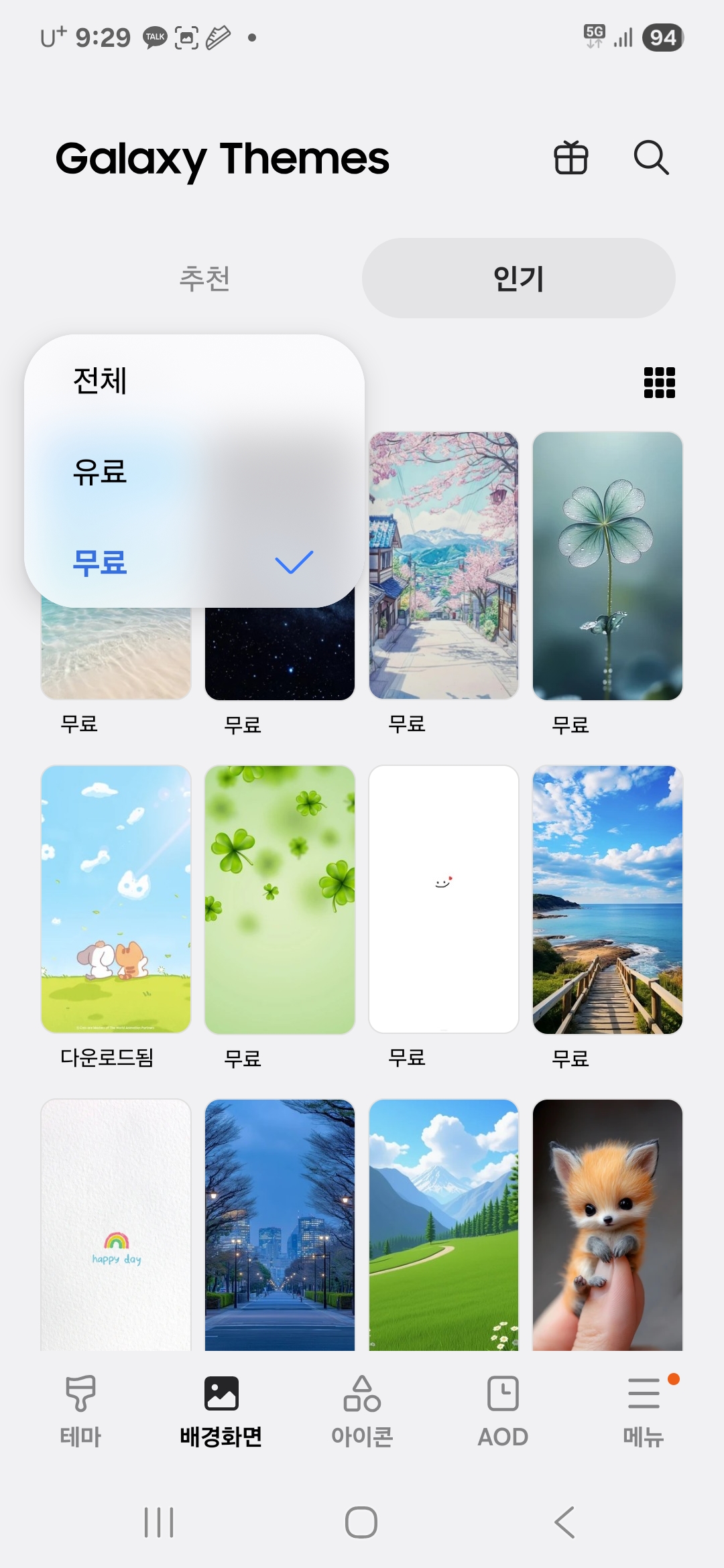This screenshot has width=724, height=1568.
Task: Open the green clovers wallpaper
Action: (280, 899)
